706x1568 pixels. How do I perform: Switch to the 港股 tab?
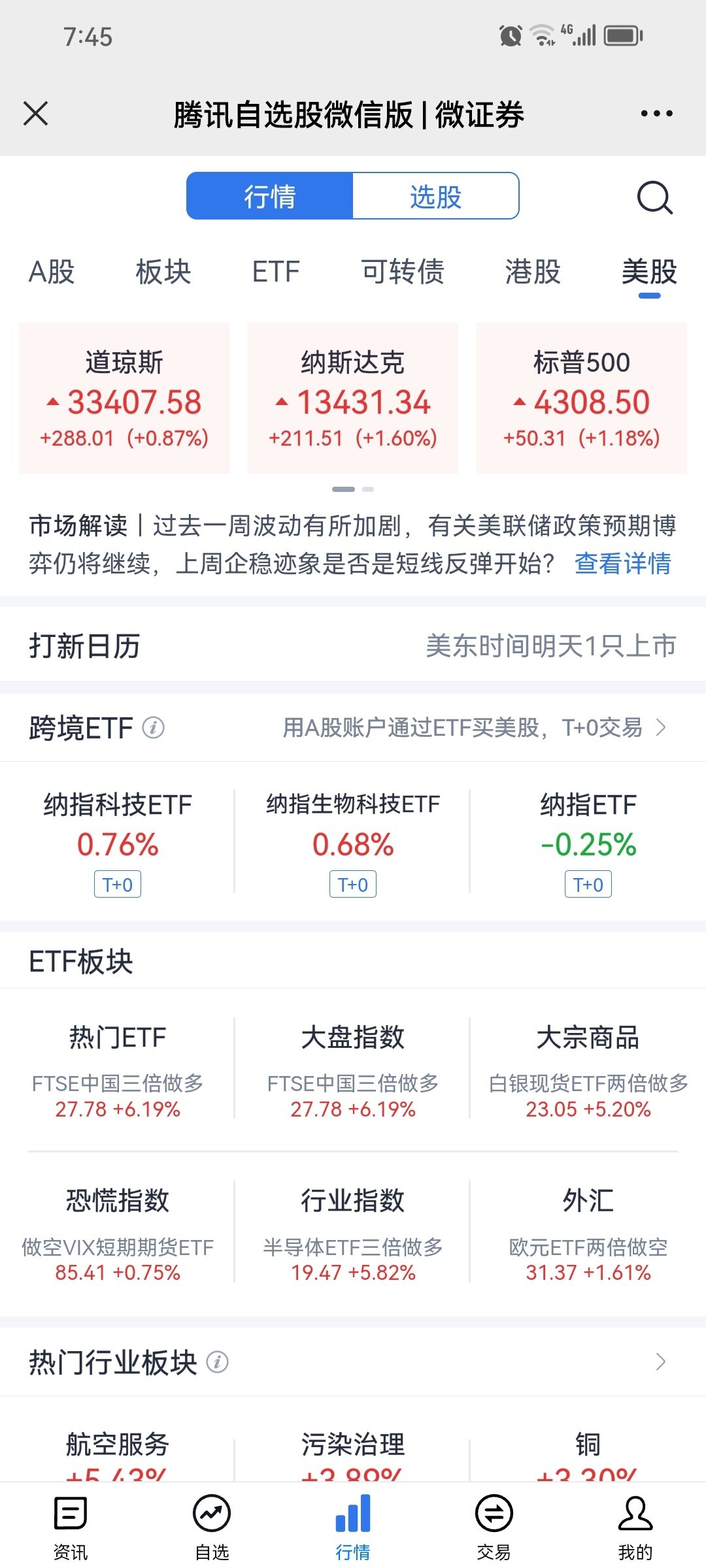[x=533, y=272]
